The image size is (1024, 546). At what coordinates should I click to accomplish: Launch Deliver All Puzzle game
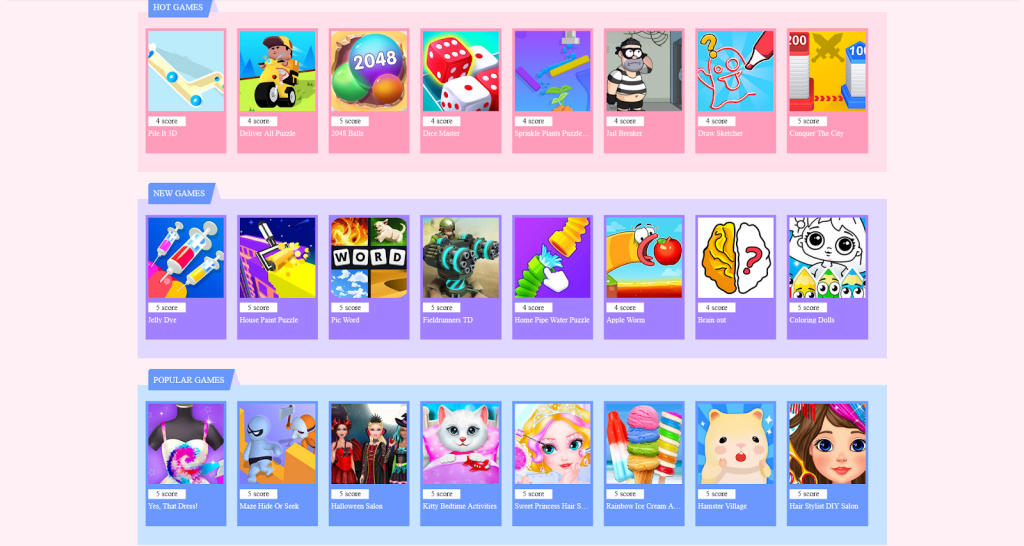click(x=277, y=71)
